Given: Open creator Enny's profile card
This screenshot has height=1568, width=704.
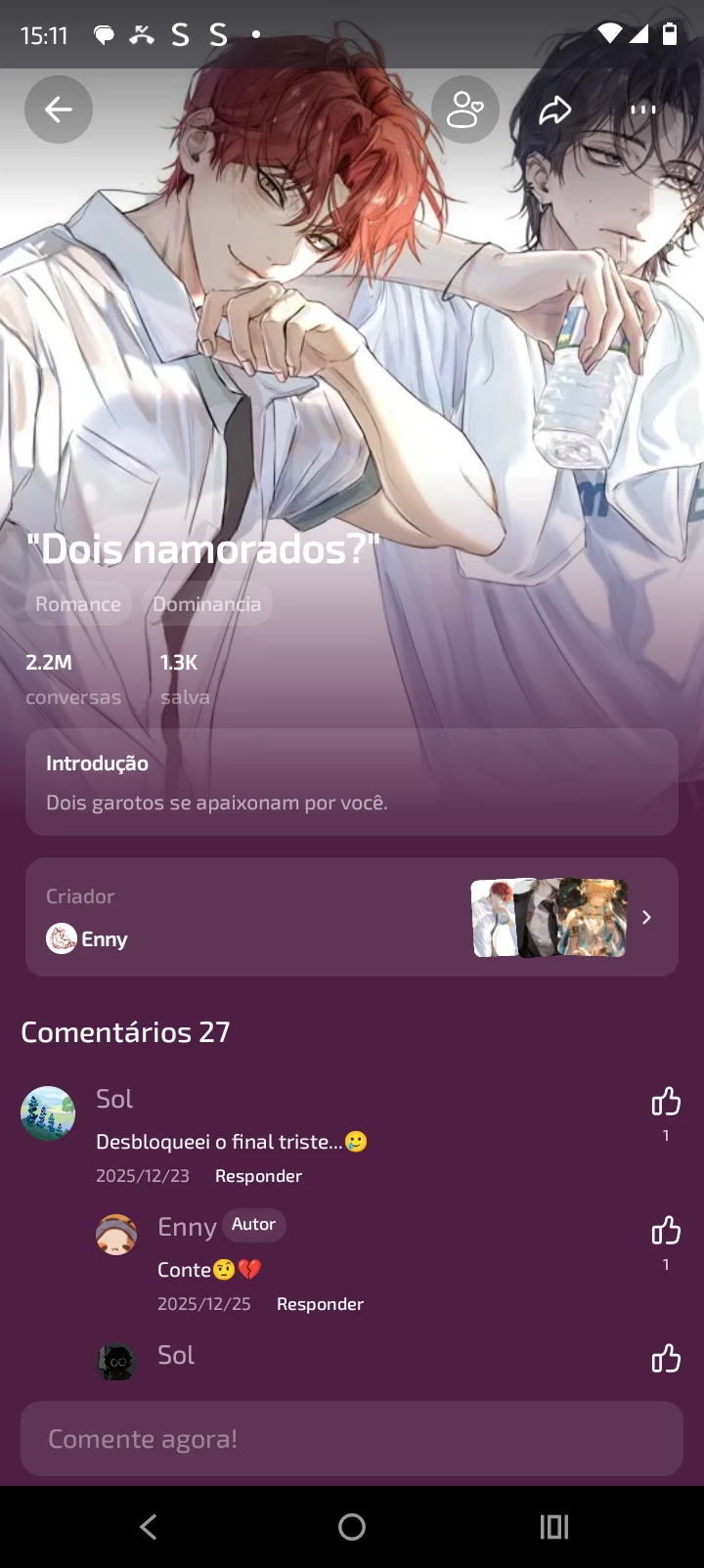Looking at the screenshot, I should click(352, 917).
